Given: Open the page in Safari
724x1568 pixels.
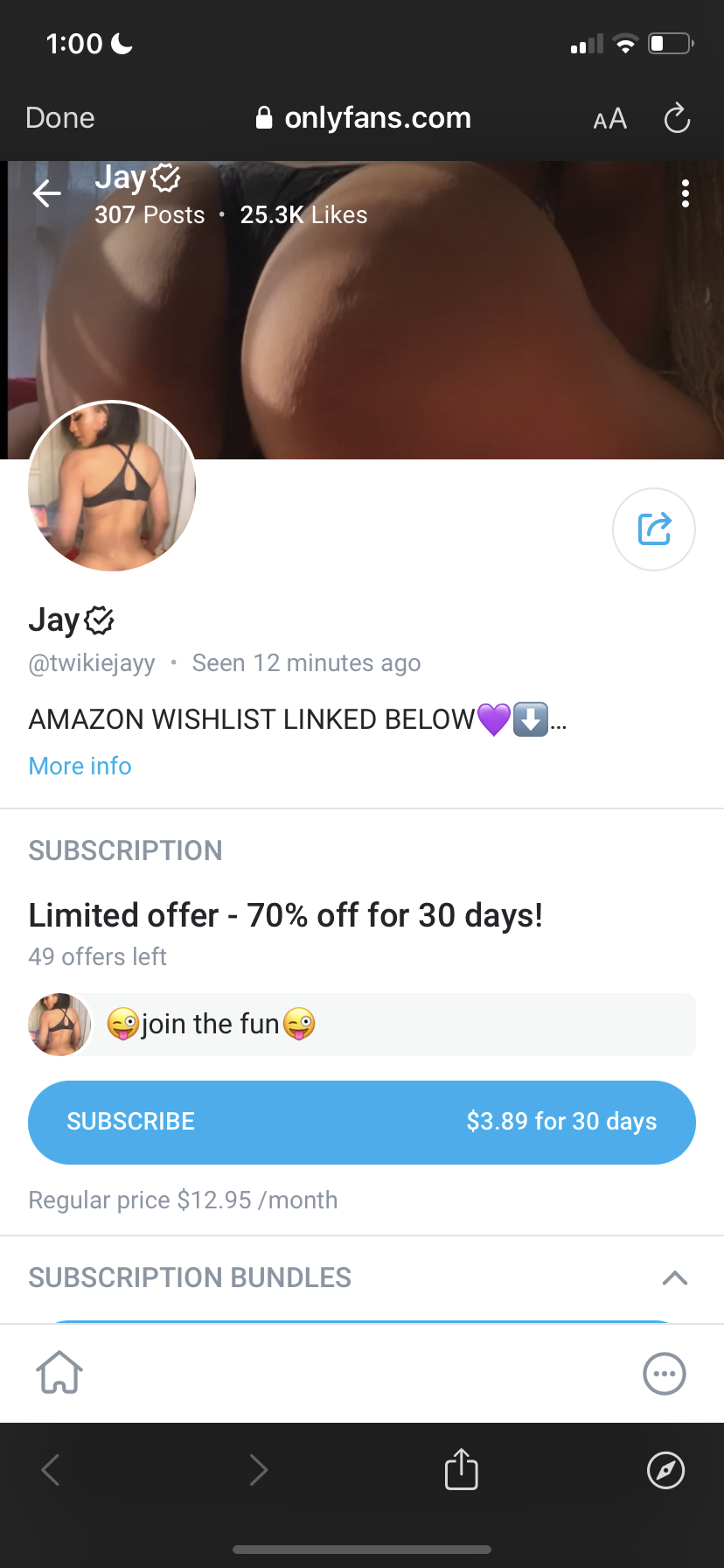Looking at the screenshot, I should click(665, 1469).
